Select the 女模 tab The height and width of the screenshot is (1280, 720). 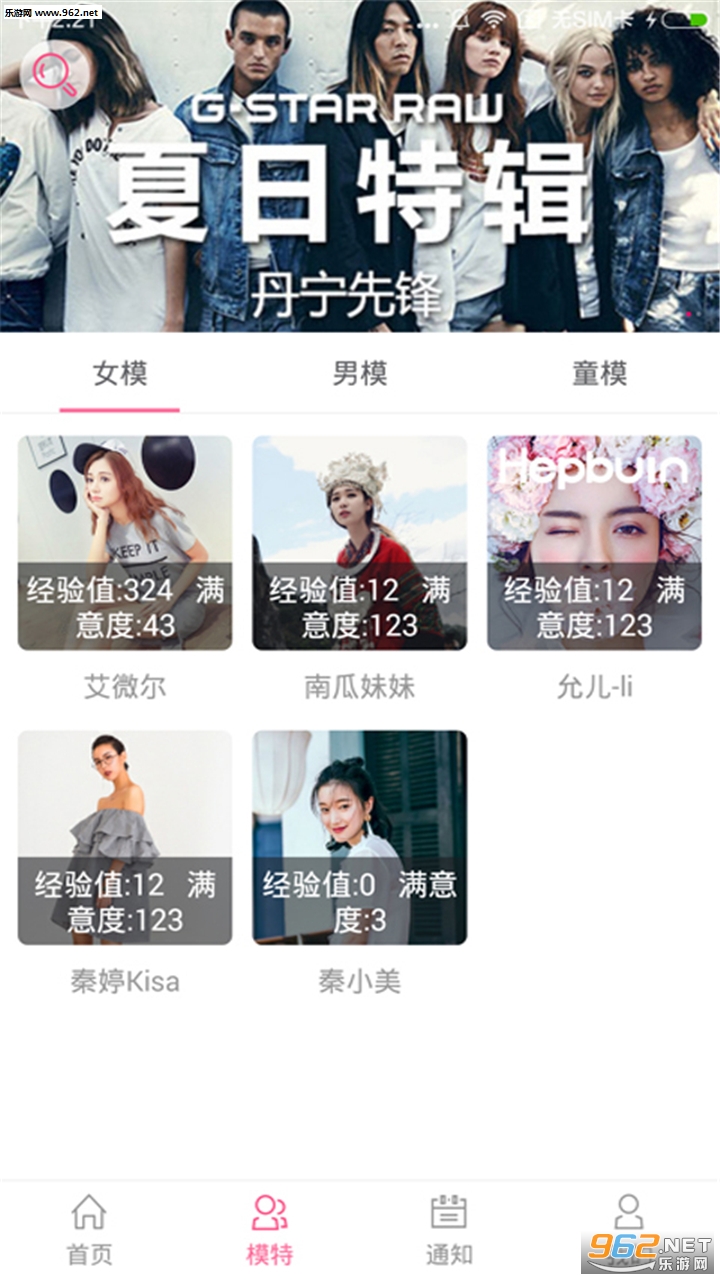click(120, 374)
